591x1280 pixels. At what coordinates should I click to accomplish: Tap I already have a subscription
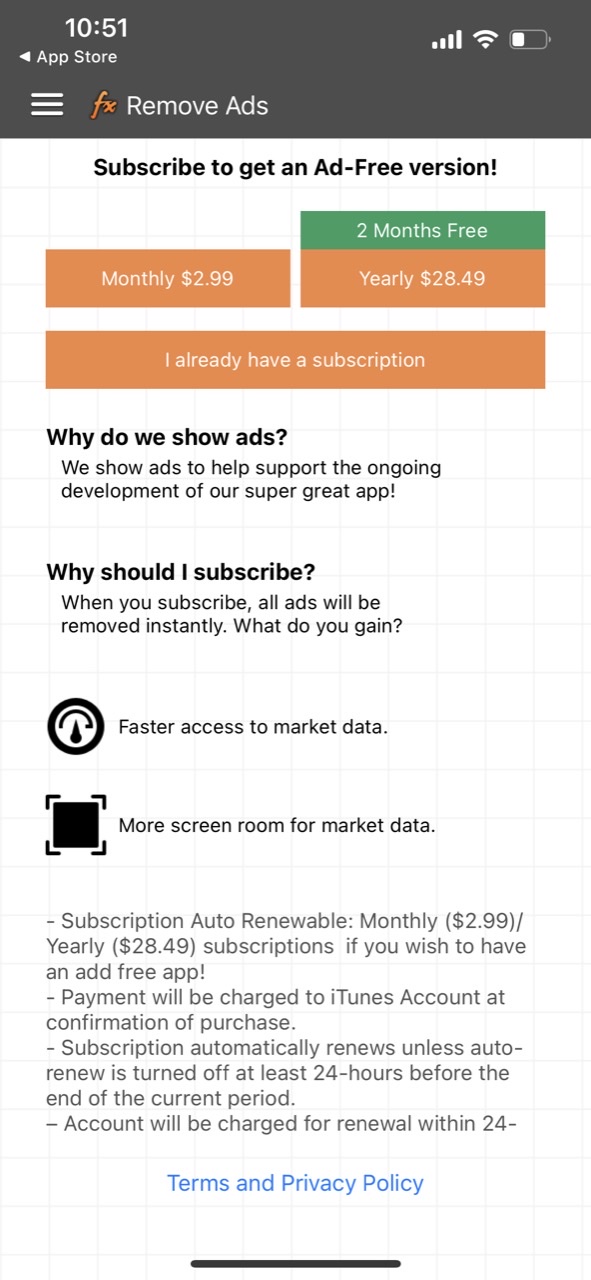(295, 360)
